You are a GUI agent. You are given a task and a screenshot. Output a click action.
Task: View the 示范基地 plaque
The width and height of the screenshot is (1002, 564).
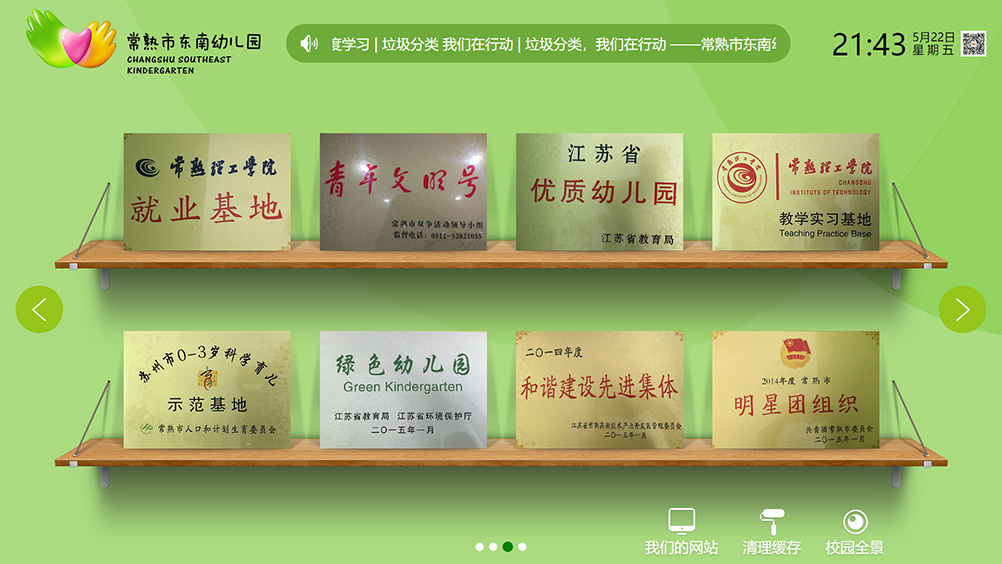click(207, 390)
